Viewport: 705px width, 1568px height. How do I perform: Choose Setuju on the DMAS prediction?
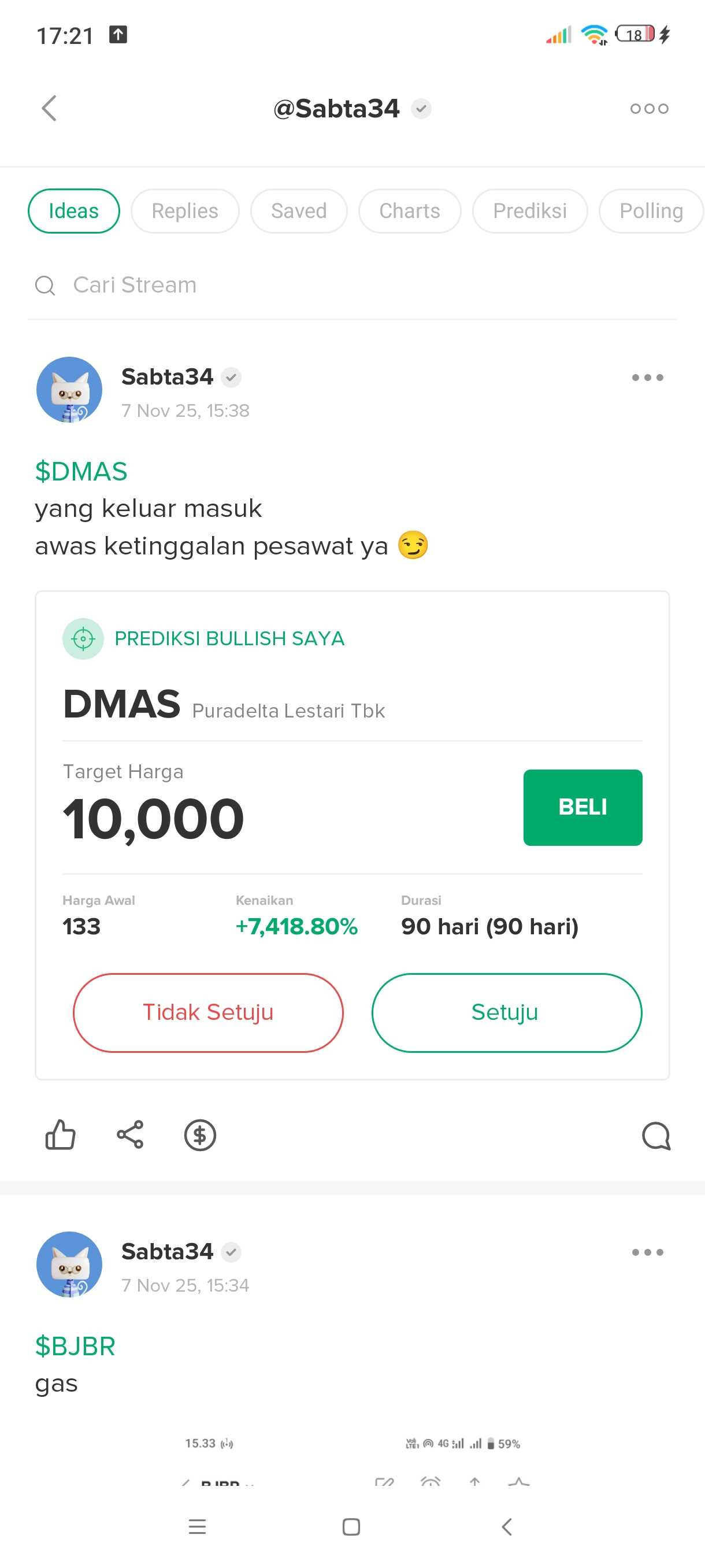pos(506,1012)
